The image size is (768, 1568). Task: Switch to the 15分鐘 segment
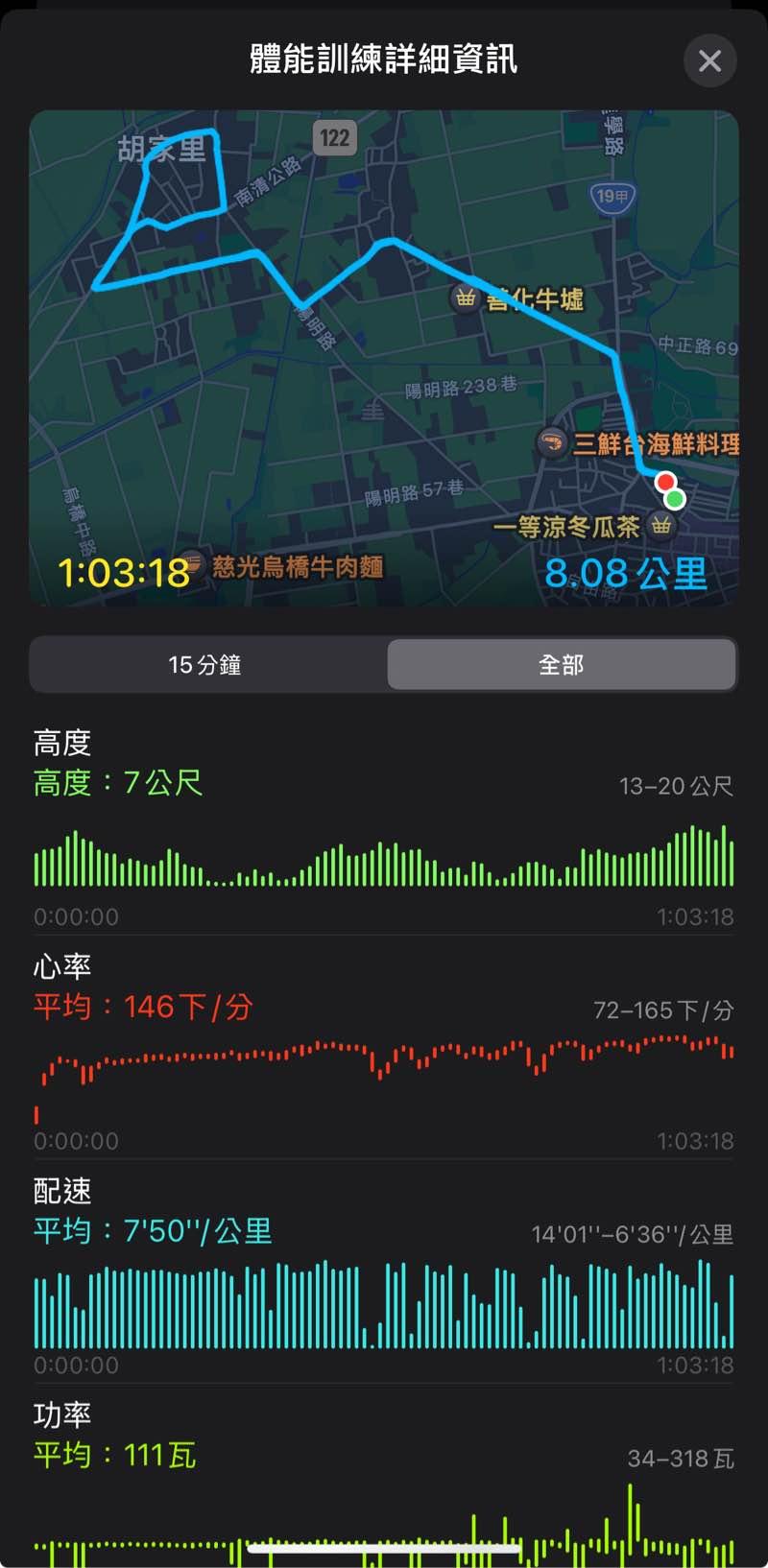tap(205, 664)
